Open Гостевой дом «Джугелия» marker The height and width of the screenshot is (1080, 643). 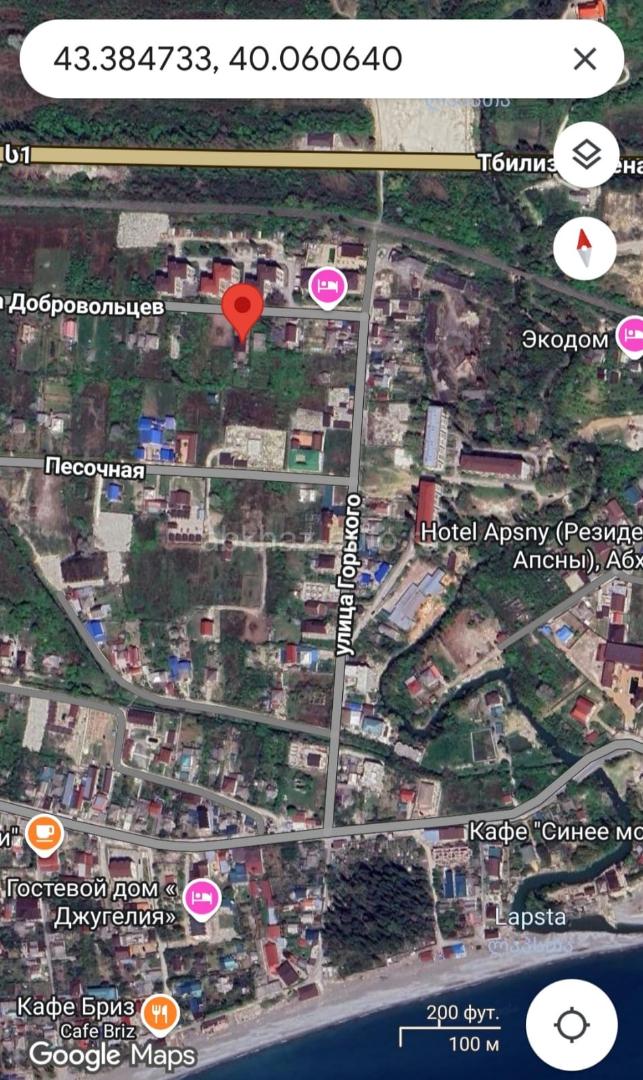202,899
